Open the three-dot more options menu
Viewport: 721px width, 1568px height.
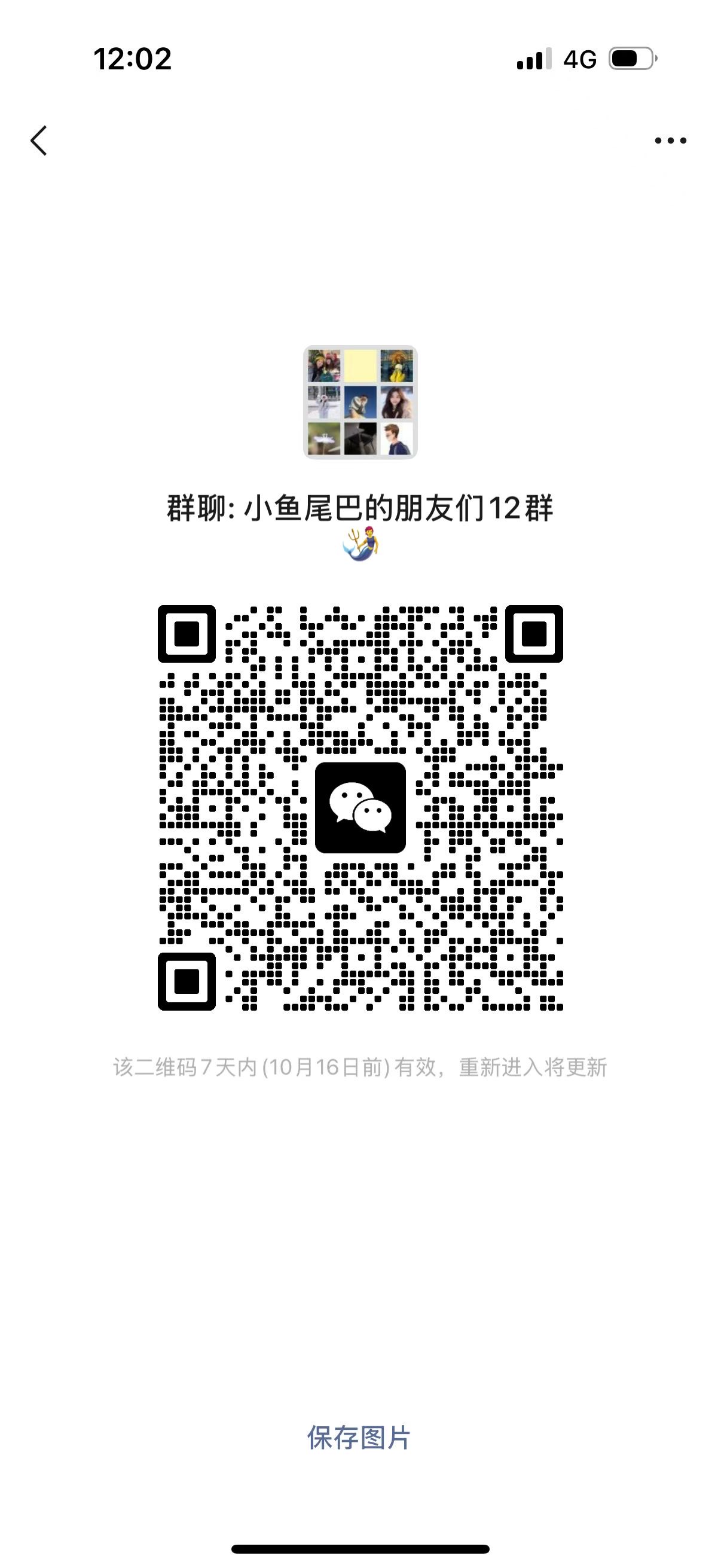point(670,141)
